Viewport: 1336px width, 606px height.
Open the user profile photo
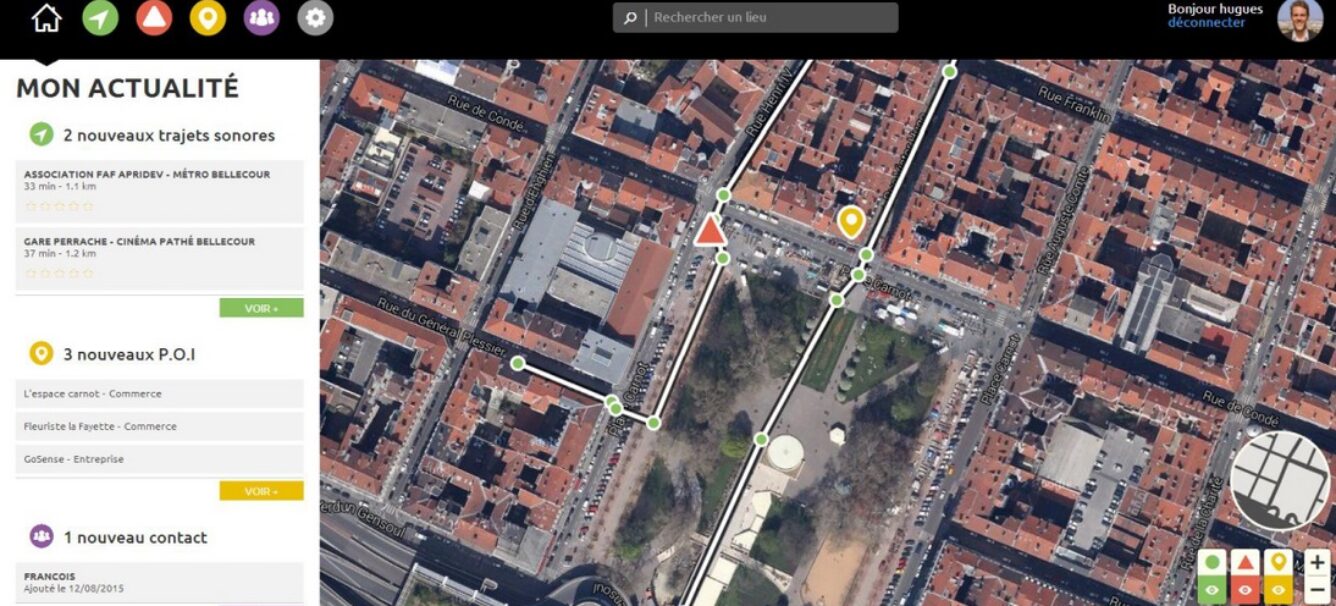click(x=1300, y=19)
